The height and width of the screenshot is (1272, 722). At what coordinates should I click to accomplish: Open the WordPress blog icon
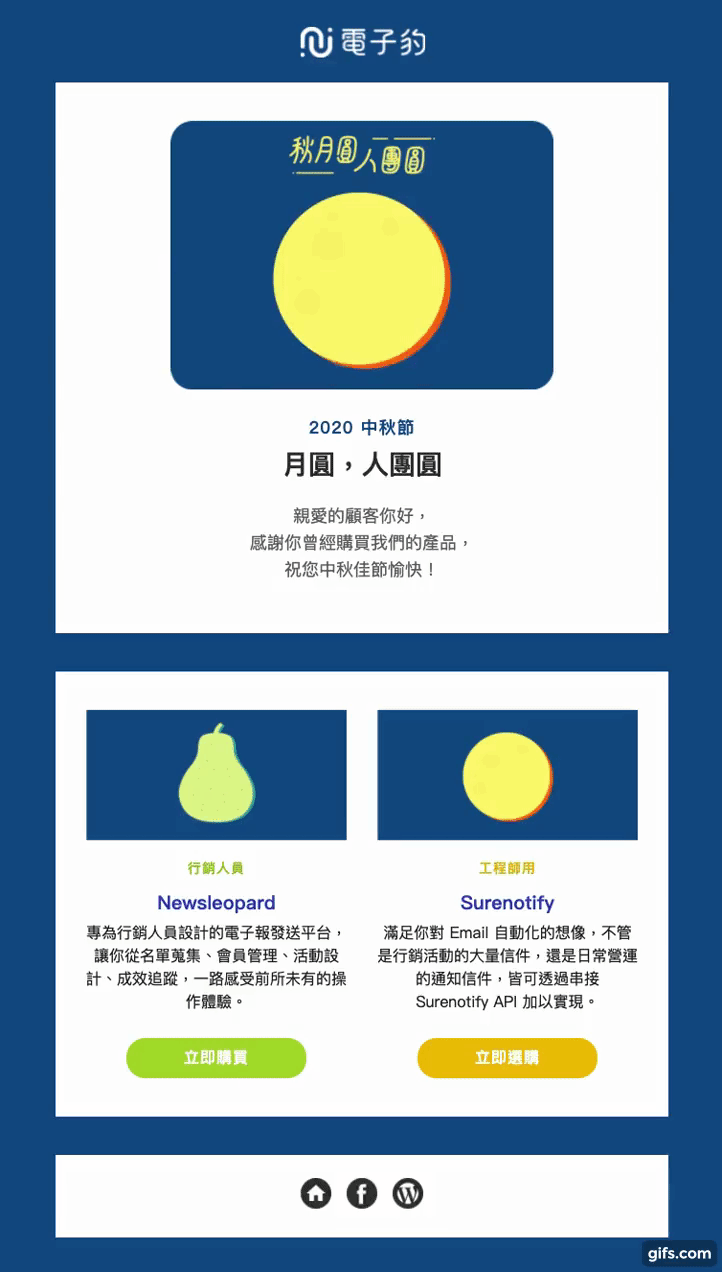point(408,1193)
